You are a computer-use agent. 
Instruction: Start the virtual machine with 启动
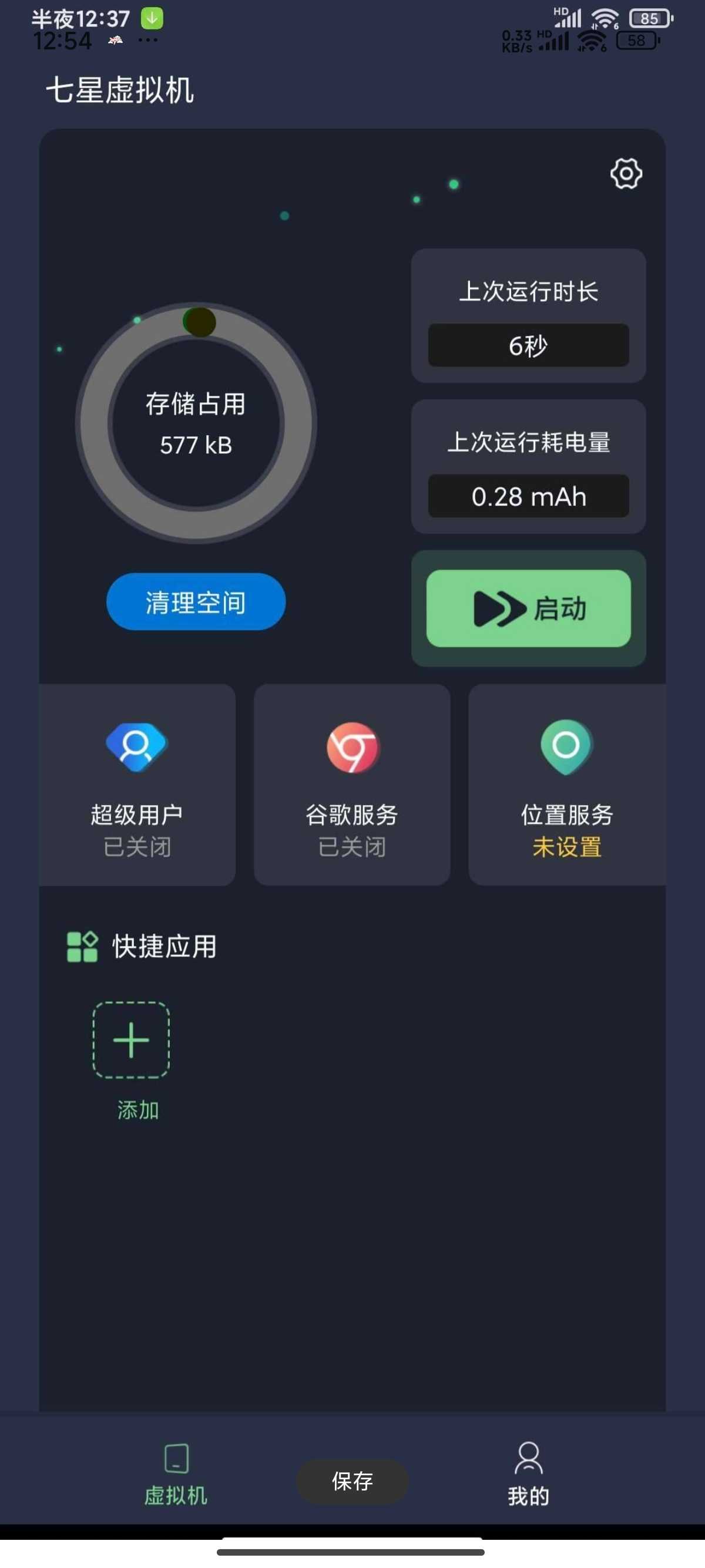click(528, 608)
